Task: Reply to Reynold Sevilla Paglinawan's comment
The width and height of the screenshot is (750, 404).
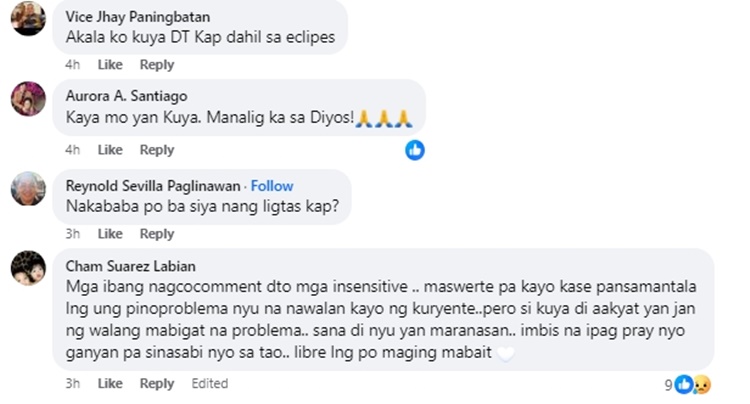Action: [157, 234]
